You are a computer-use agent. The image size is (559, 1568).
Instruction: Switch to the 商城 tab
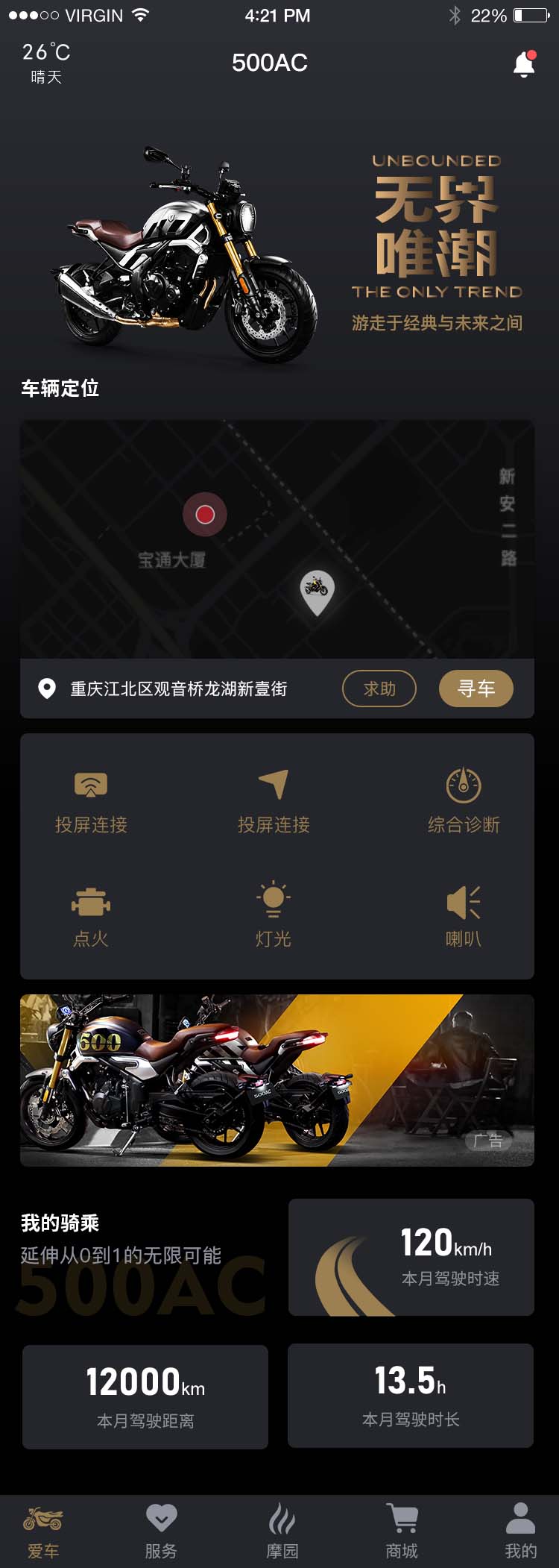click(x=402, y=1531)
